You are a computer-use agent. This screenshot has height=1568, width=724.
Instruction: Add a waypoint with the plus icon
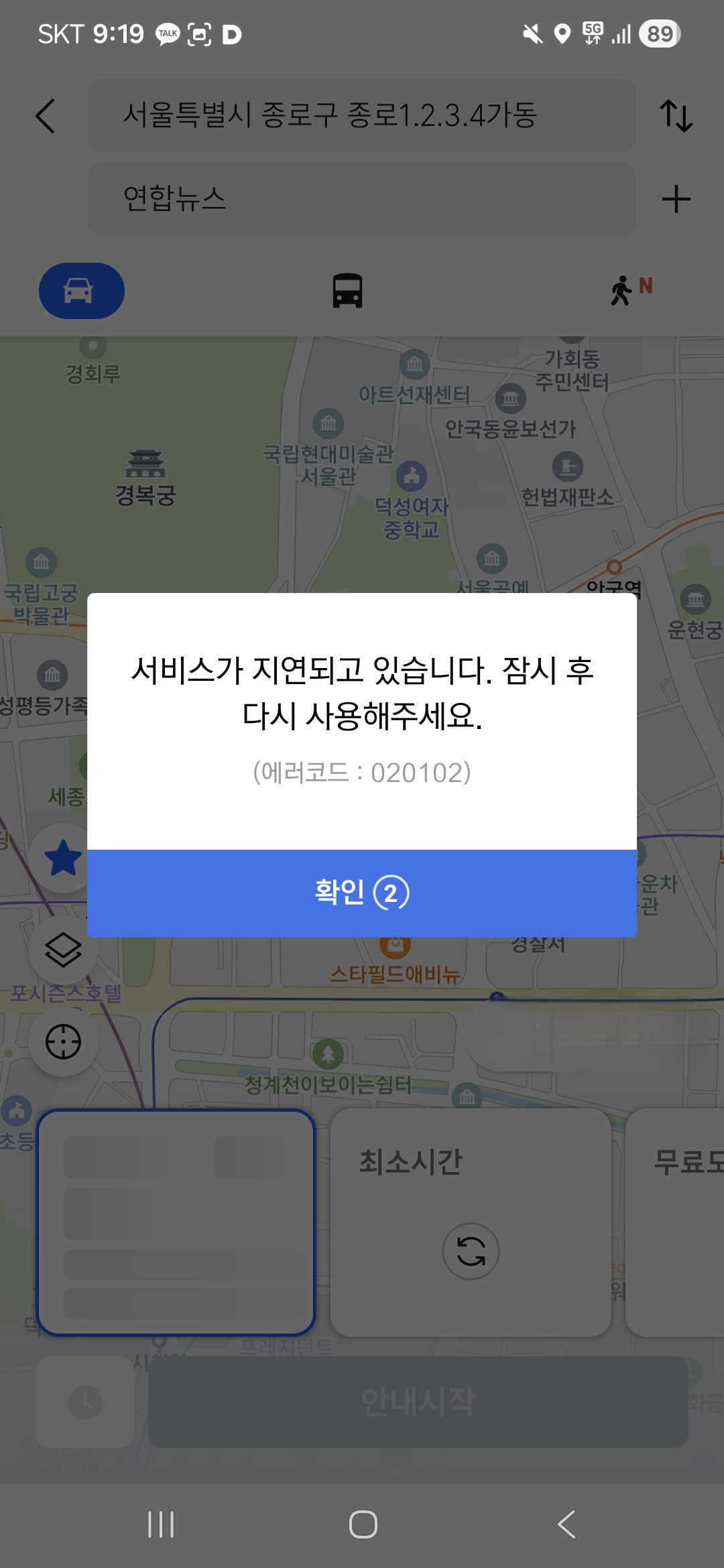click(676, 199)
